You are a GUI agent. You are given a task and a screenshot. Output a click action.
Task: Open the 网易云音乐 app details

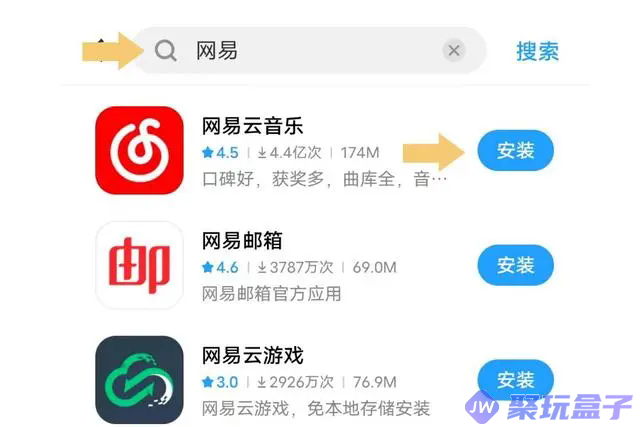pyautogui.click(x=252, y=127)
